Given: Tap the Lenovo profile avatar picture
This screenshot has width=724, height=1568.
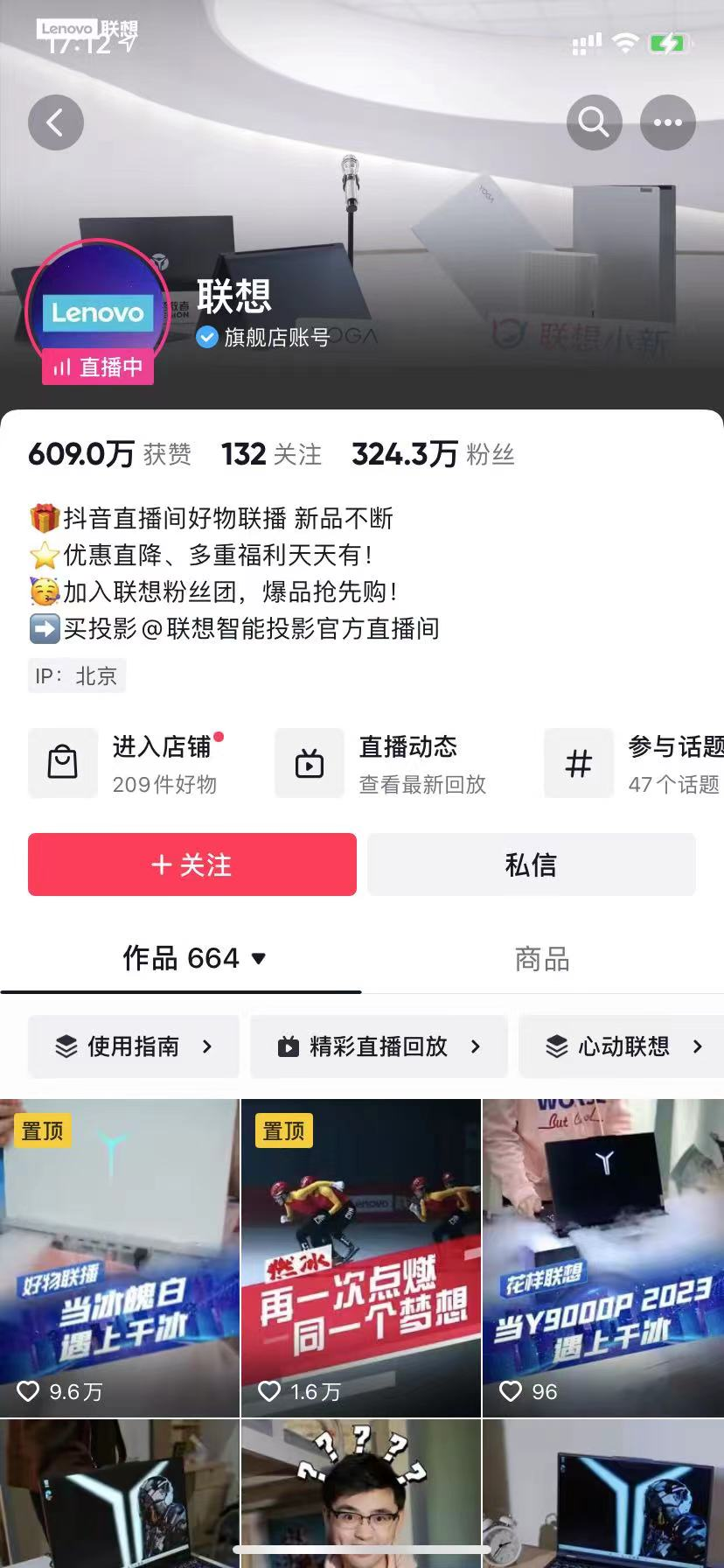Looking at the screenshot, I should point(98,312).
